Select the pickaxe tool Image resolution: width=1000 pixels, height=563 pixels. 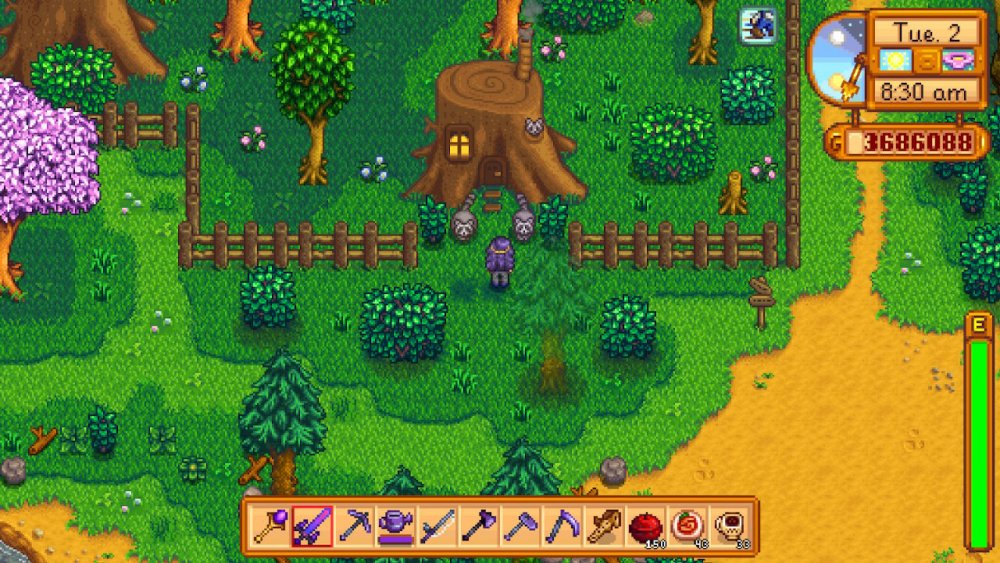point(354,526)
